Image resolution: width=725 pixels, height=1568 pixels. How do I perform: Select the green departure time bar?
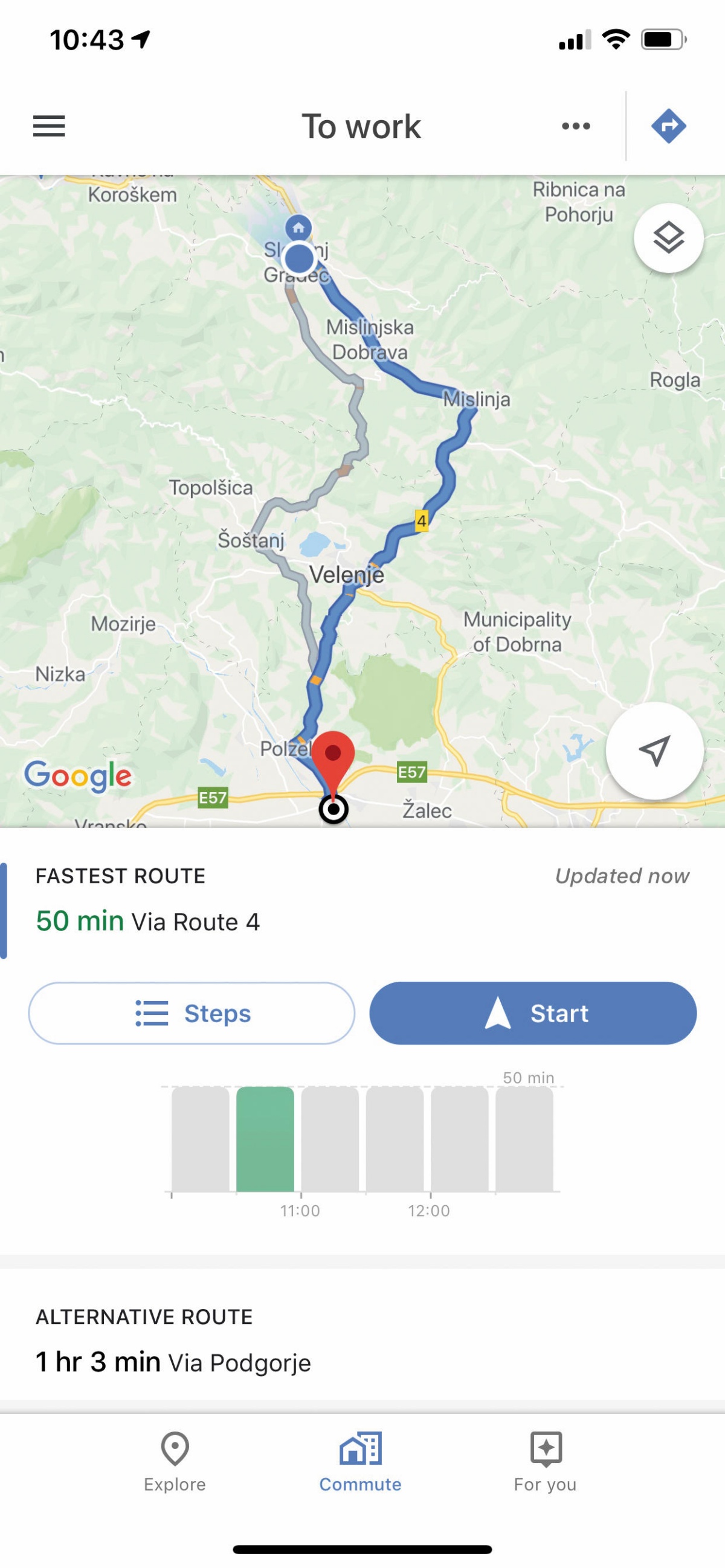tap(265, 1139)
